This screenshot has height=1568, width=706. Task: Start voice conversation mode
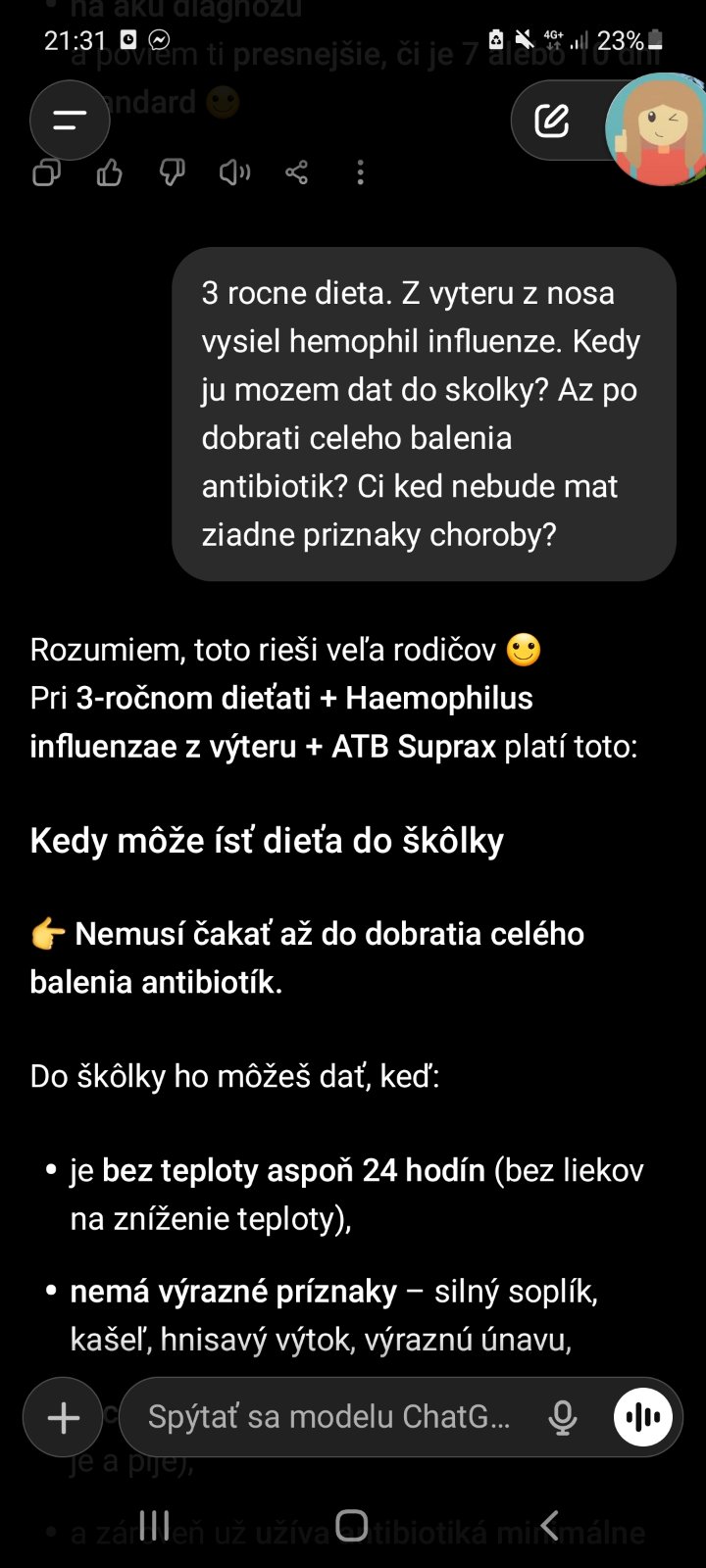(643, 1417)
